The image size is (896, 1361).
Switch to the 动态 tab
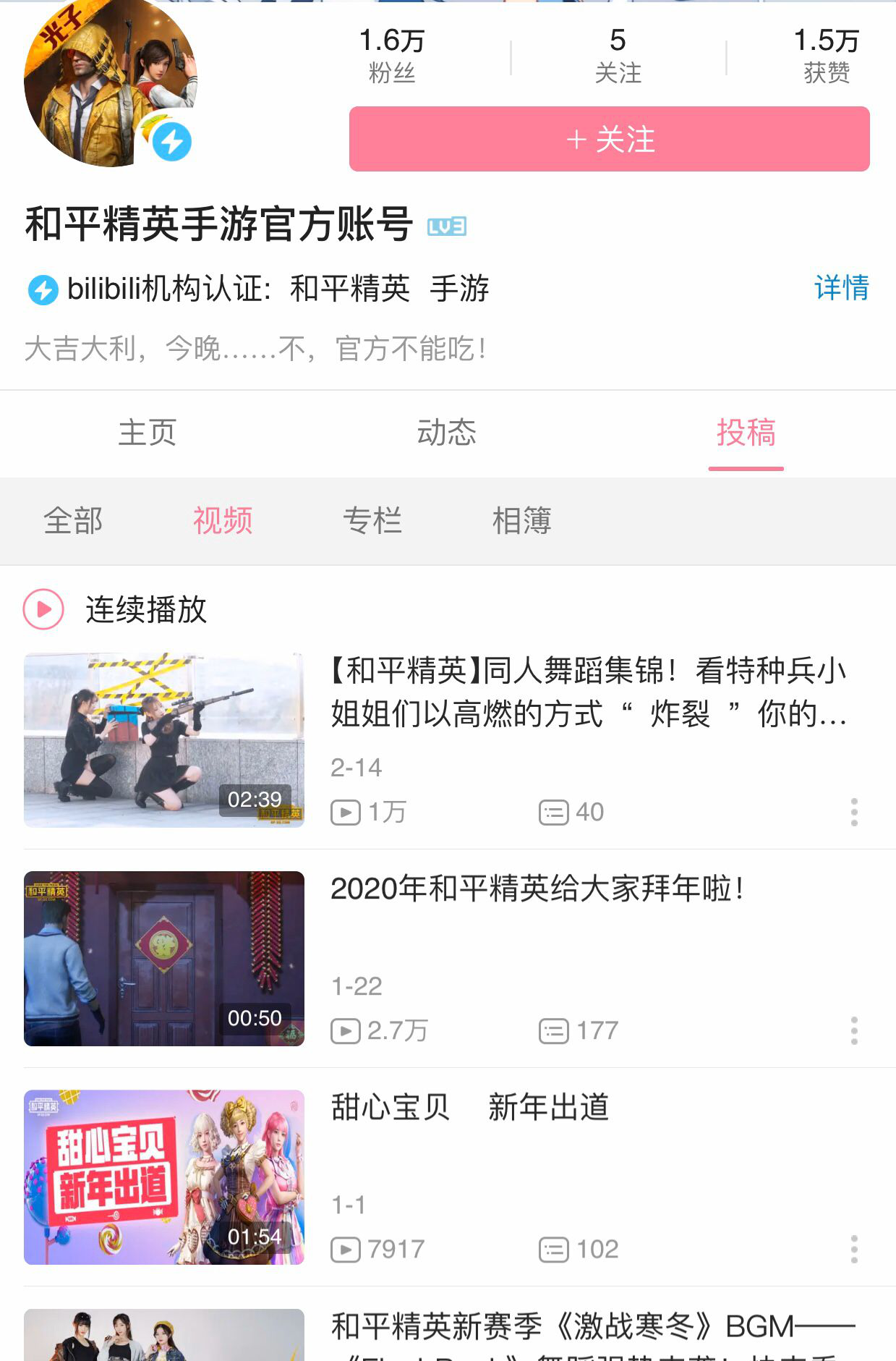coord(447,433)
